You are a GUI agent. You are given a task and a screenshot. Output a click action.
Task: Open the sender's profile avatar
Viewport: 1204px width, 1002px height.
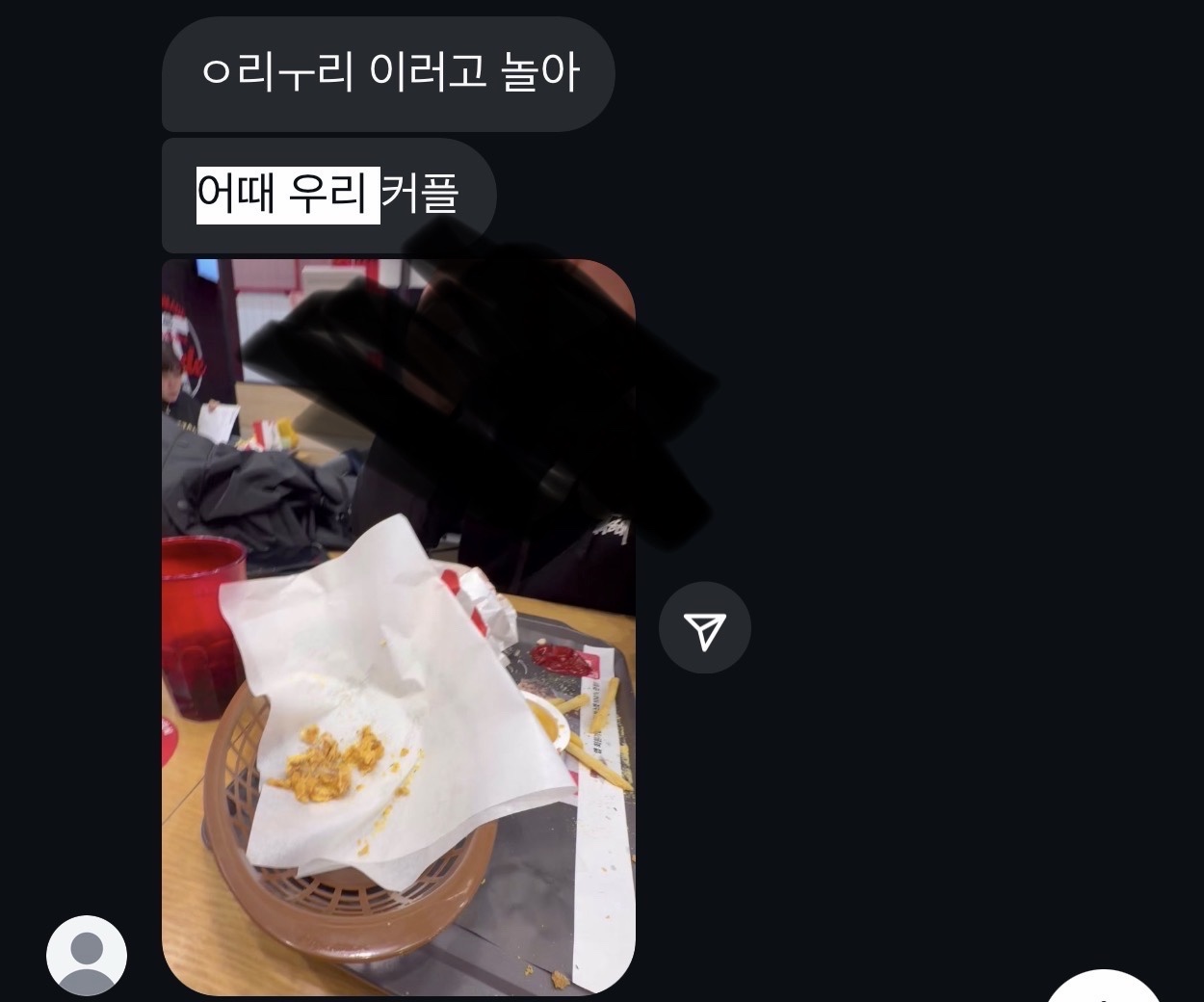(87, 955)
